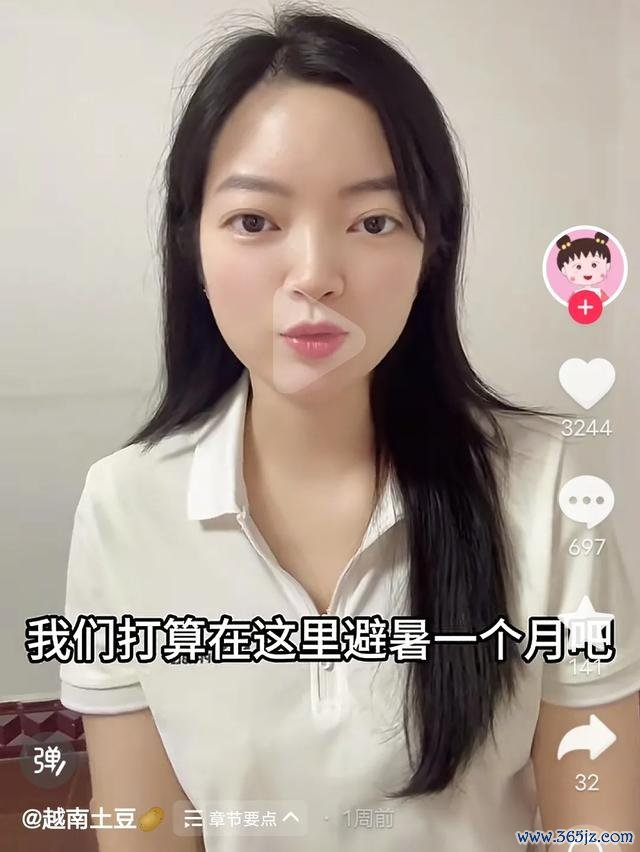Viewport: 640px width, 852px height.
Task: Open the creator's cartoon avatar profile
Action: click(584, 263)
